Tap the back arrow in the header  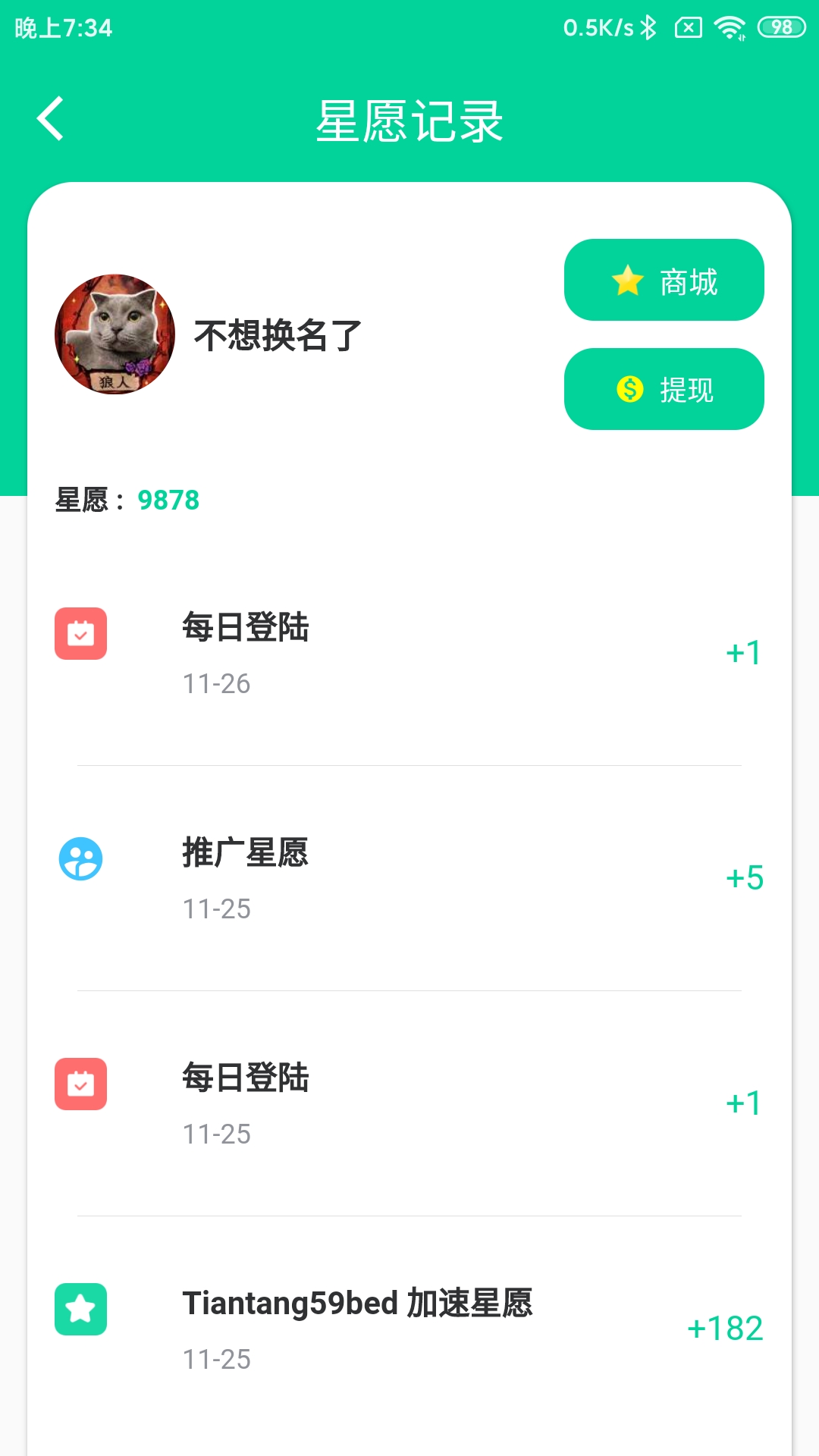[x=50, y=118]
